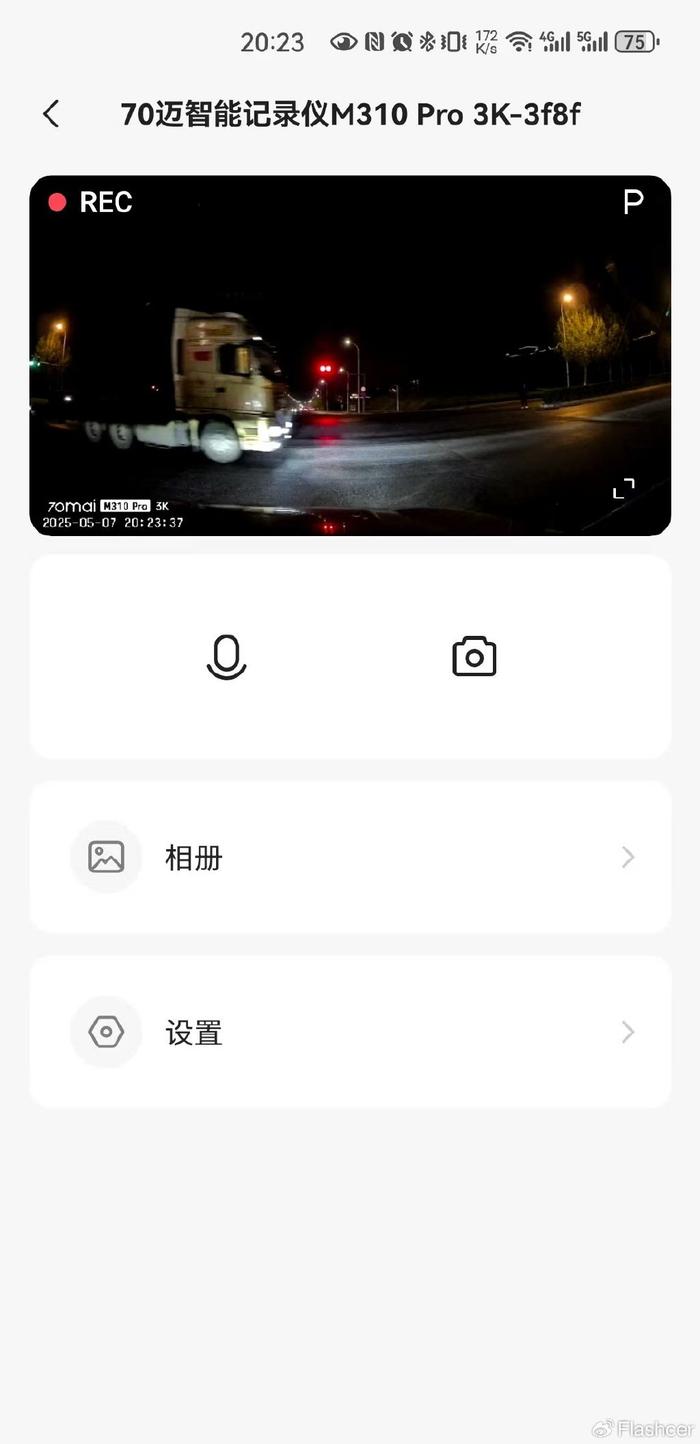Go back using the top-left arrow
Screen dimensions: 700x1444
[51, 114]
